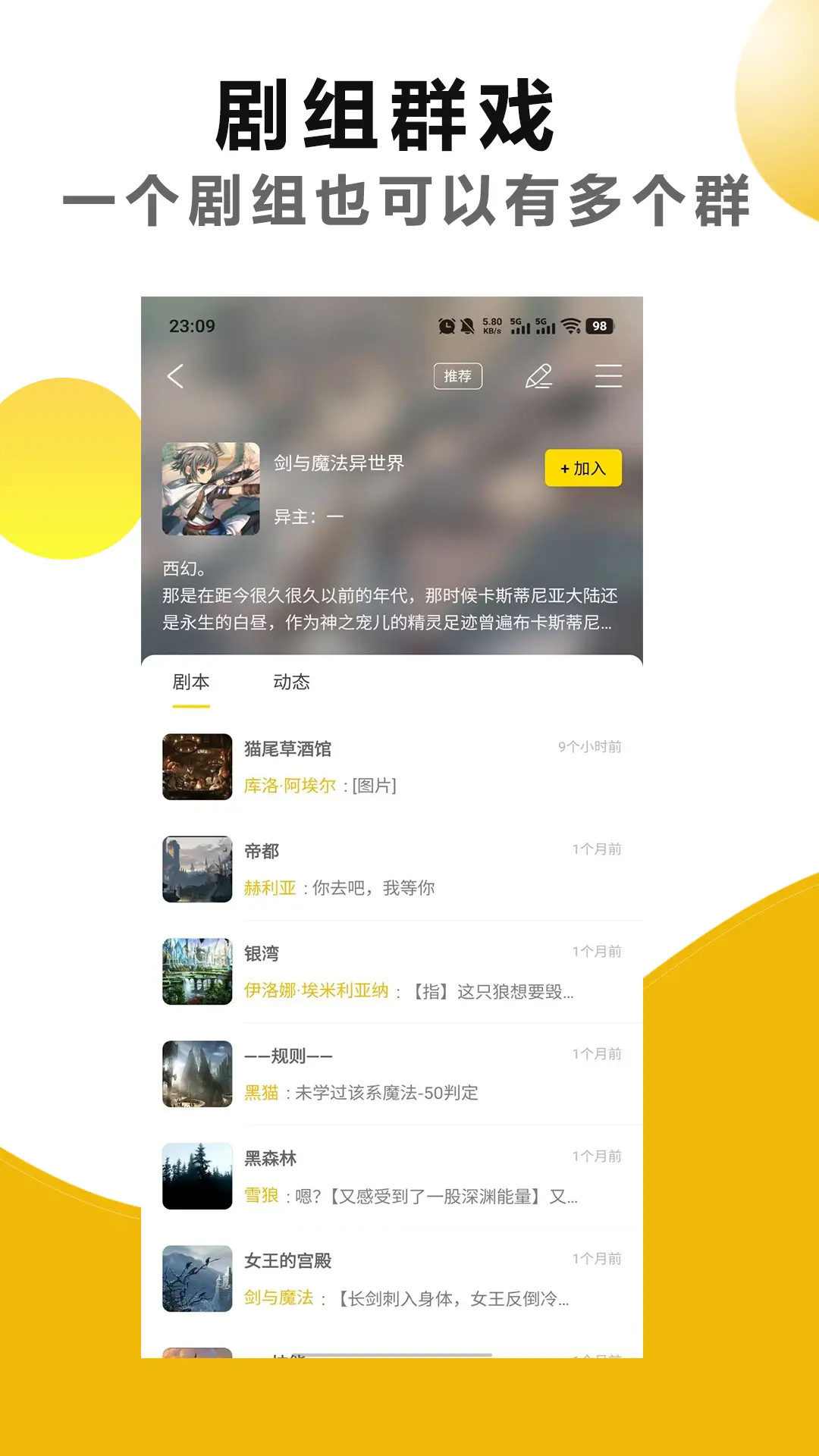
Task: Tap the battery indicator showing 98
Action: 599,325
